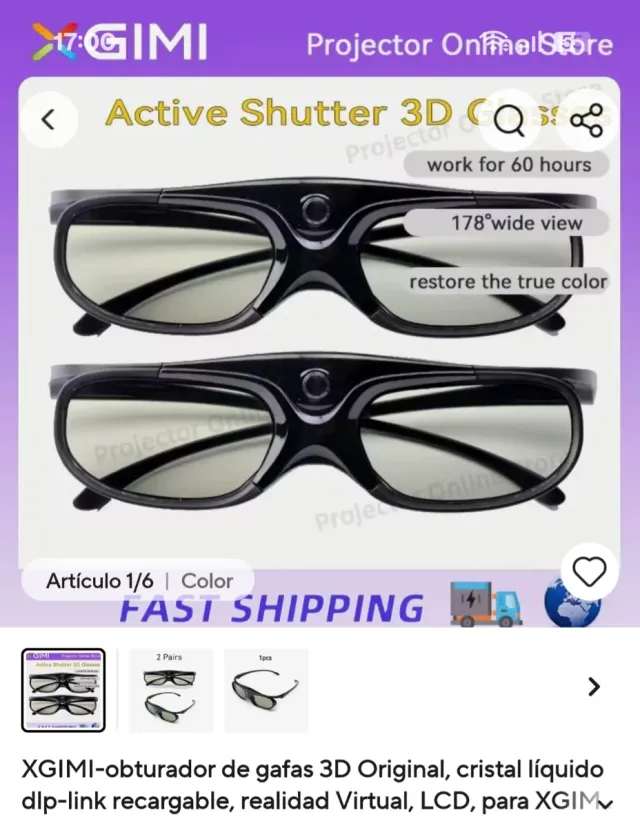This screenshot has height=828, width=640.
Task: Show more product thumbnails with the arrow
Action: pyautogui.click(x=594, y=687)
